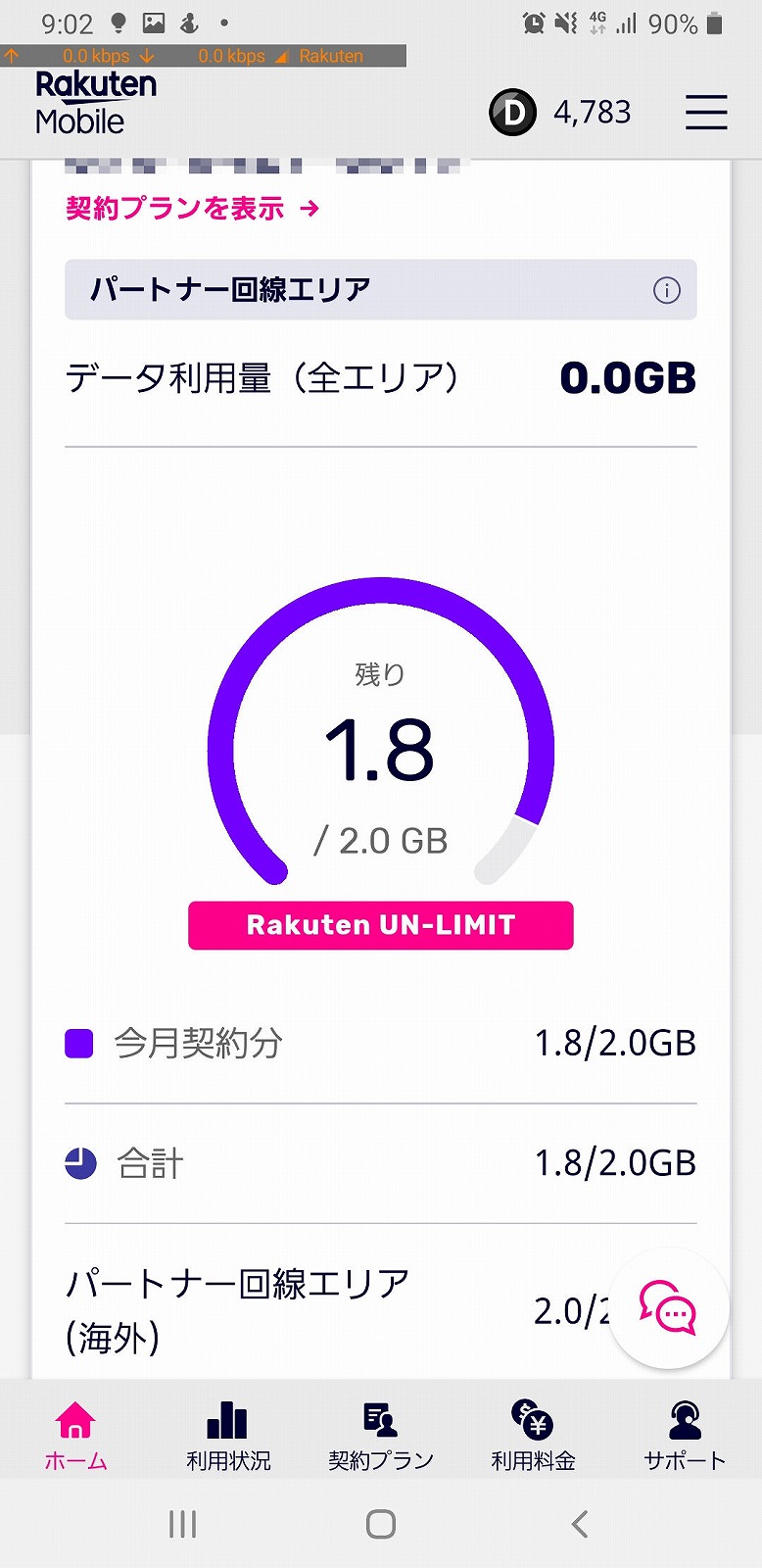The width and height of the screenshot is (762, 1568).
Task: Select the 利用料金 tab
Action: point(533,1436)
